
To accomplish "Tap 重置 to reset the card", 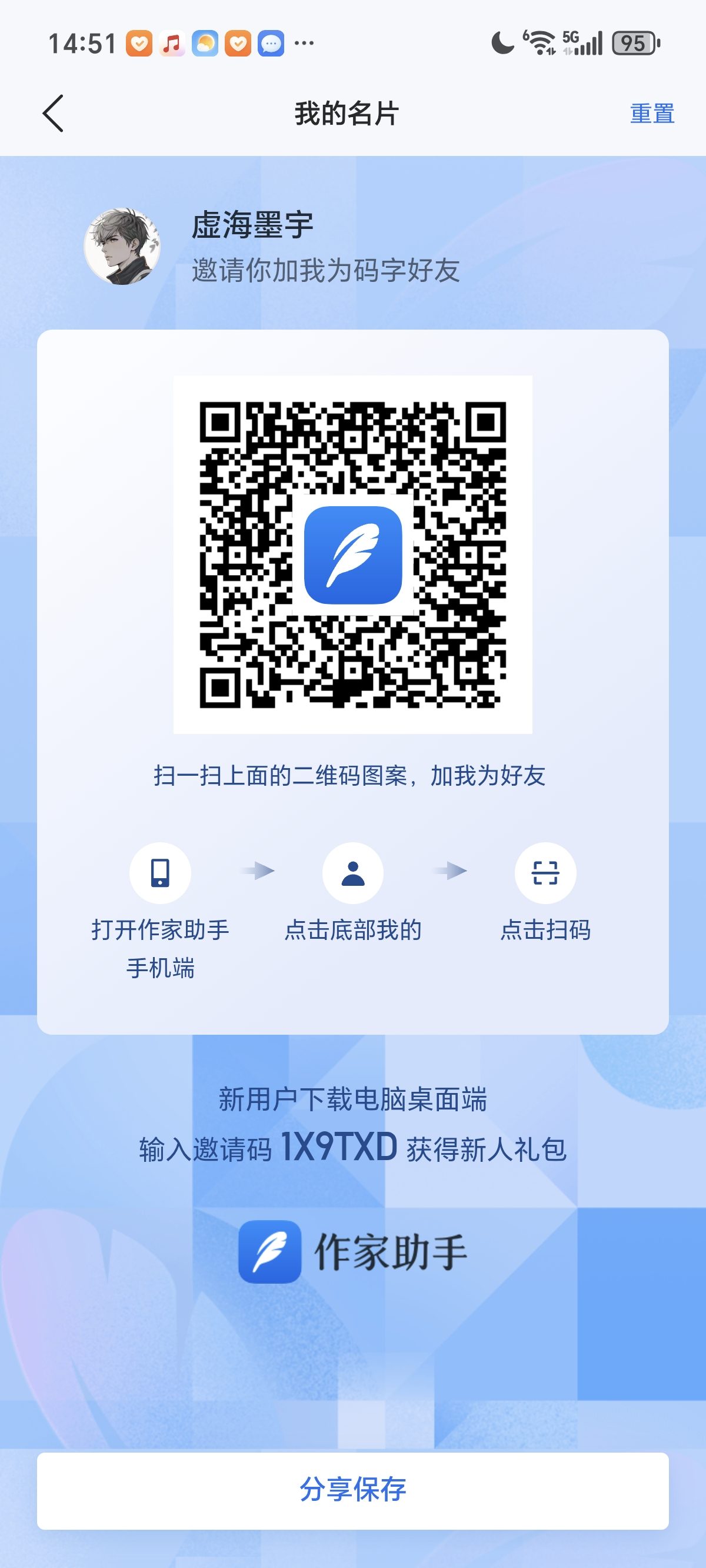I will (652, 114).
